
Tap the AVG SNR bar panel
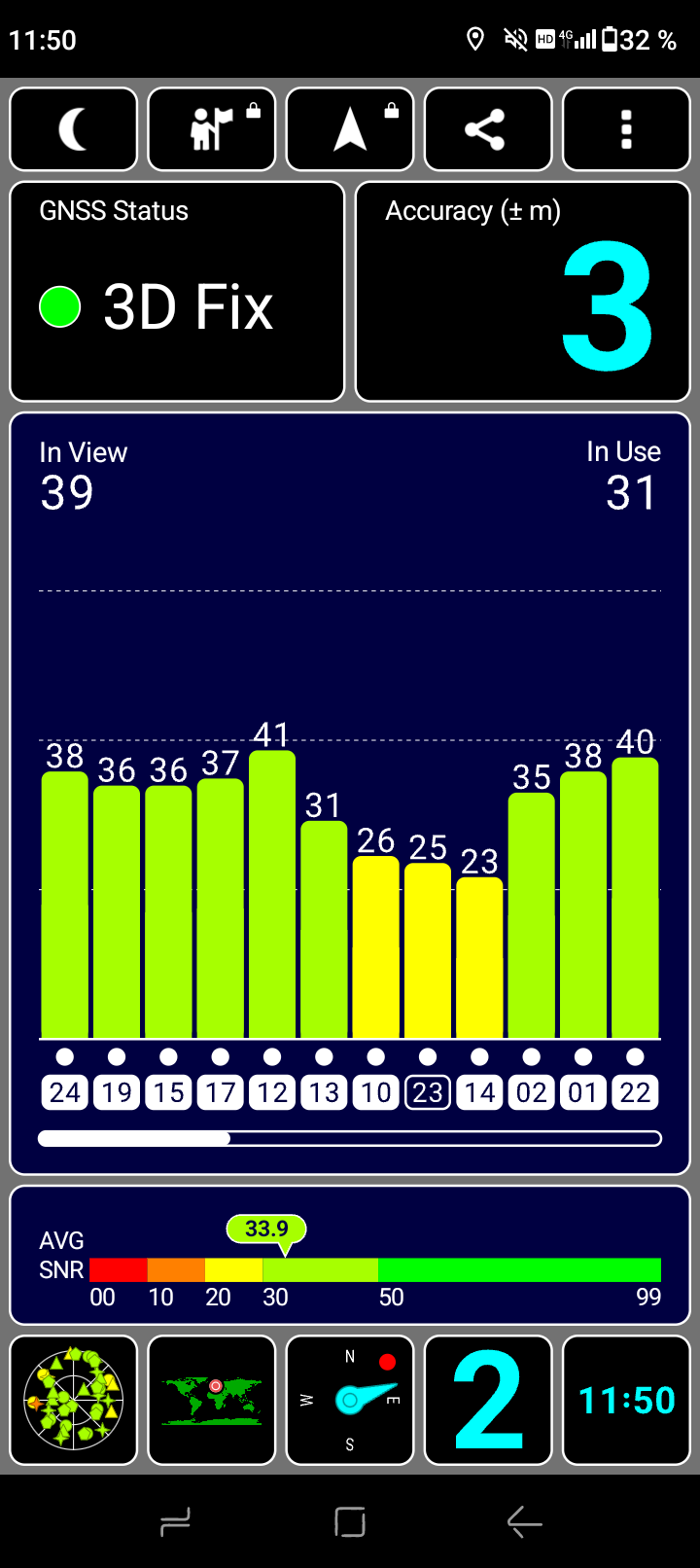[350, 1255]
